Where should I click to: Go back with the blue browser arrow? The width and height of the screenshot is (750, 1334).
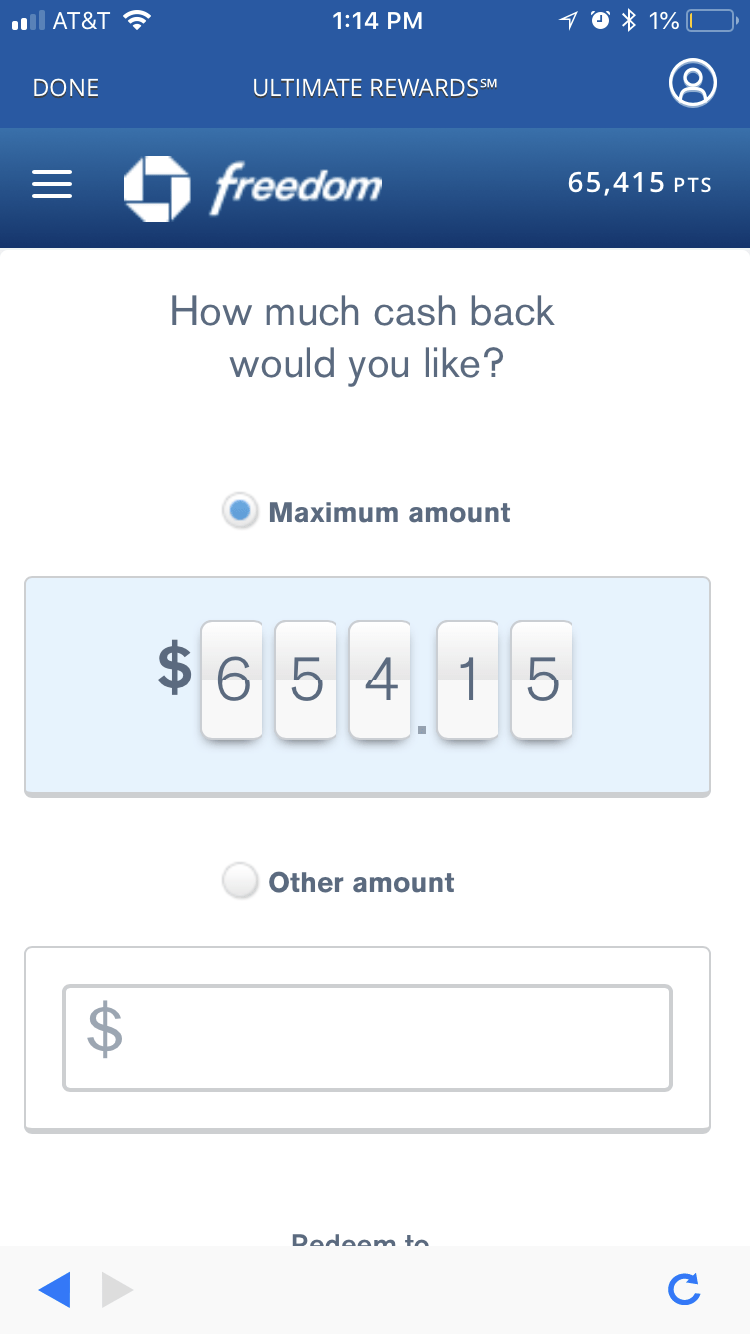pos(55,1291)
